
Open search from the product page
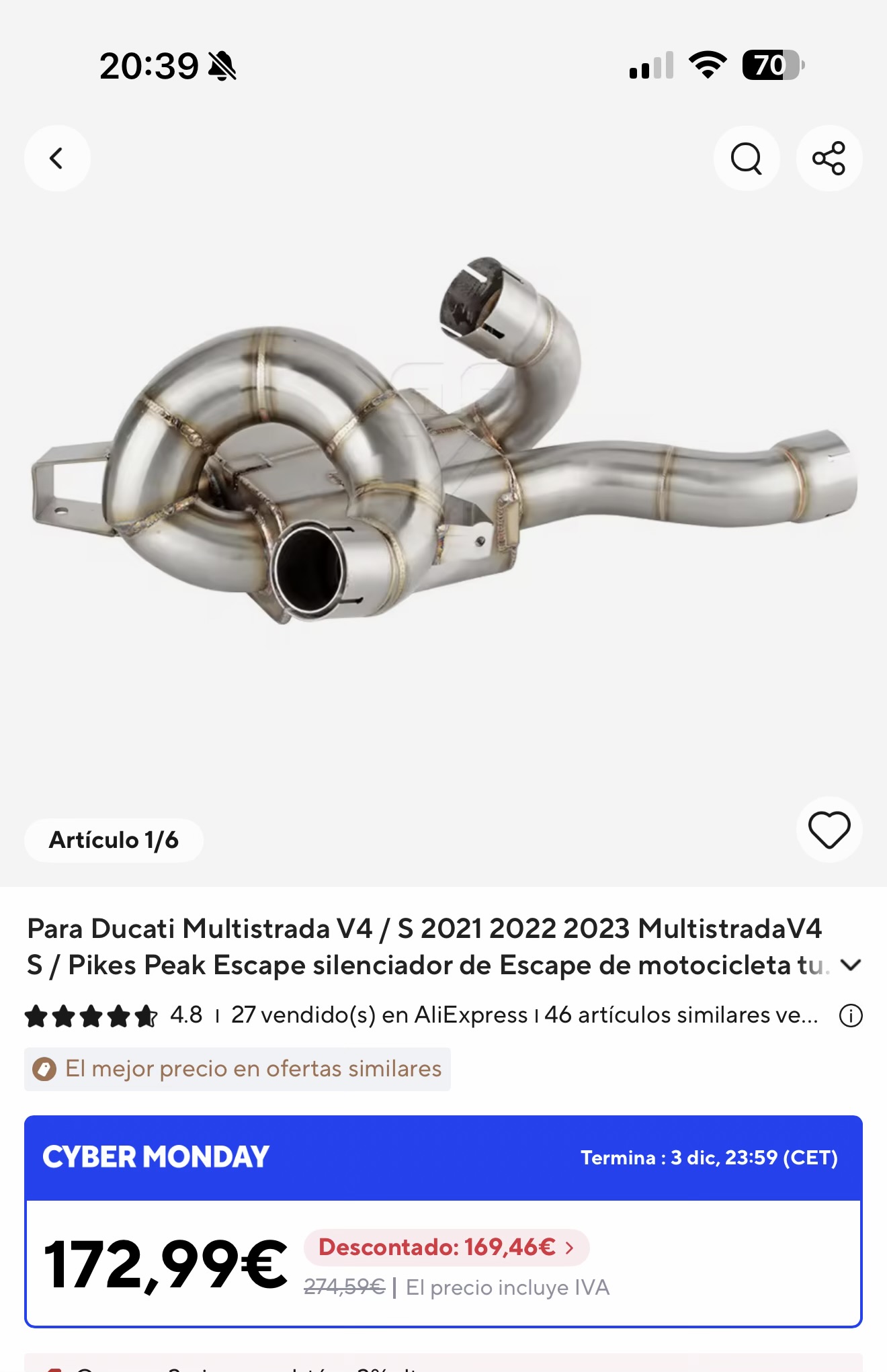tap(746, 159)
